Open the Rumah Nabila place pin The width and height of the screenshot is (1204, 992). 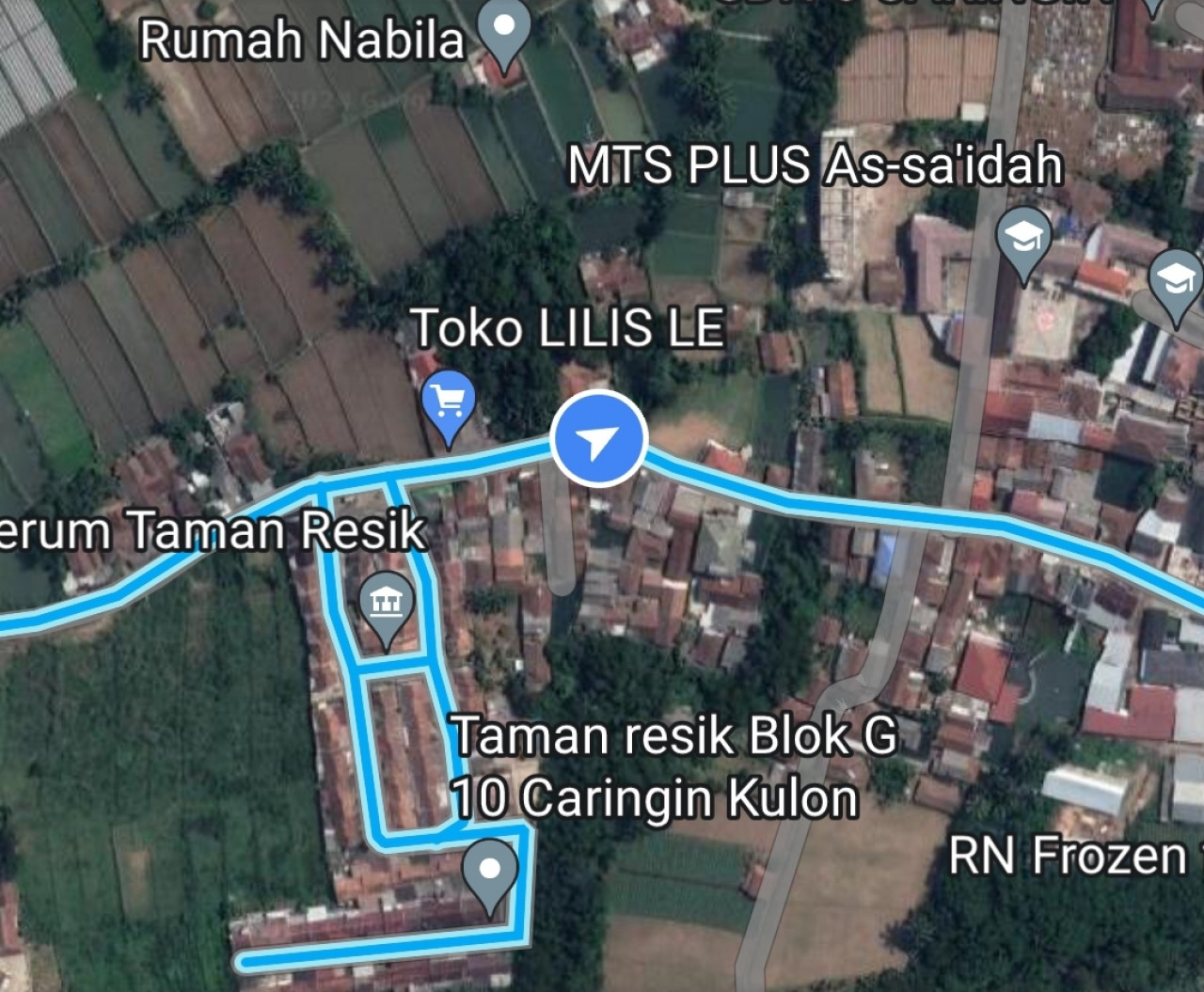pos(505,31)
